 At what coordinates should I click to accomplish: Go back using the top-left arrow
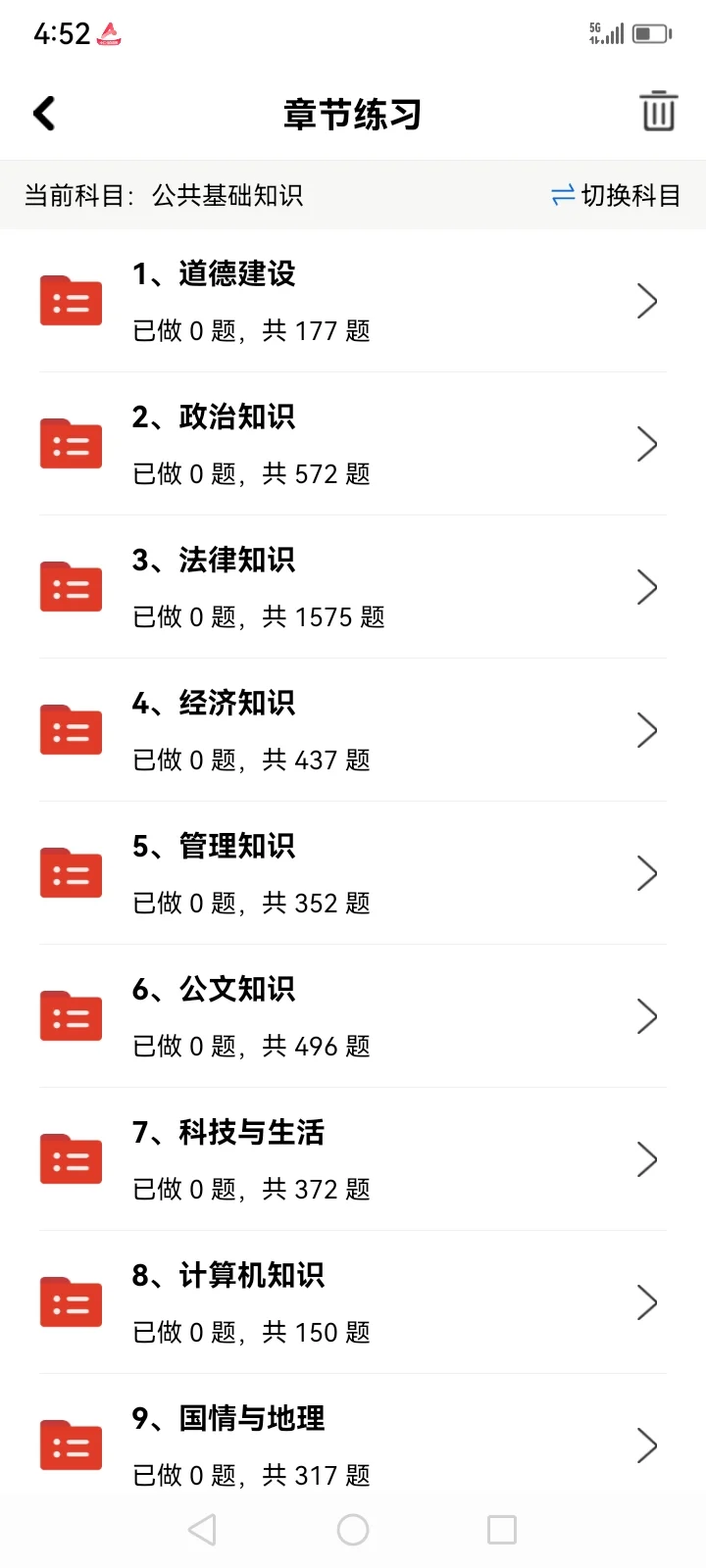pyautogui.click(x=44, y=114)
